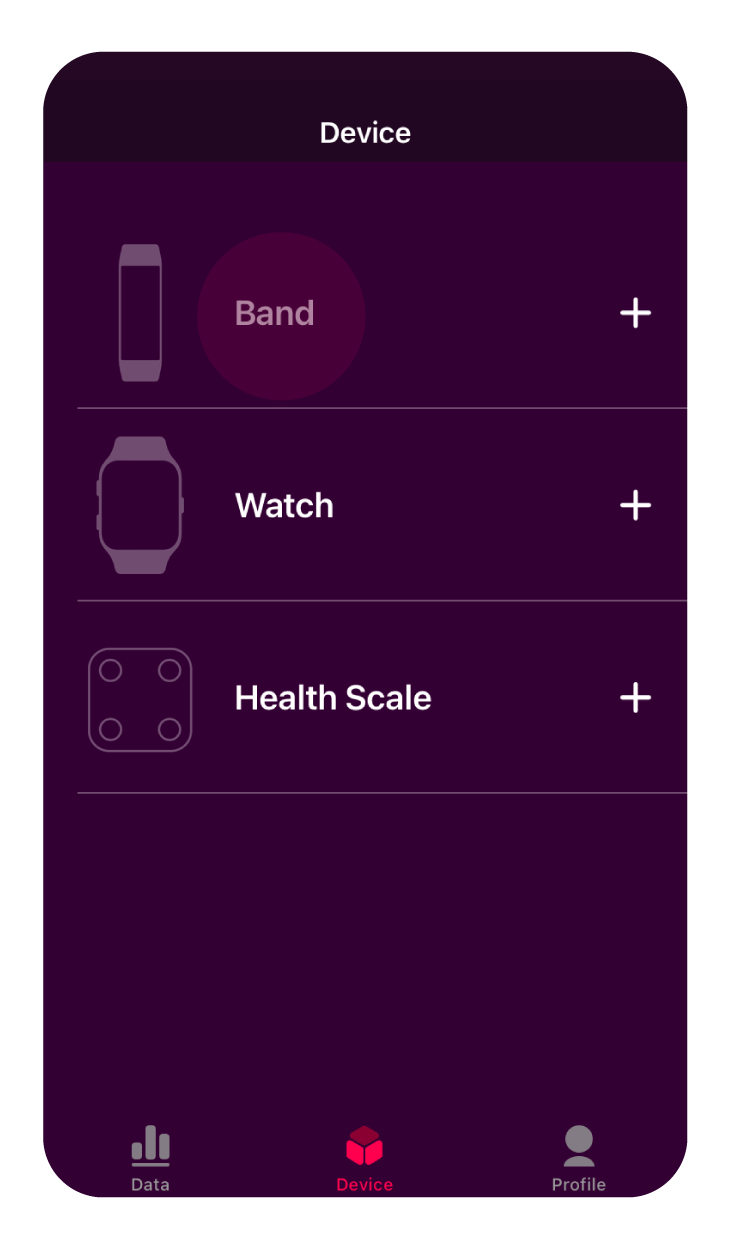Select the person Profile icon
730x1247 pixels.
click(579, 1144)
